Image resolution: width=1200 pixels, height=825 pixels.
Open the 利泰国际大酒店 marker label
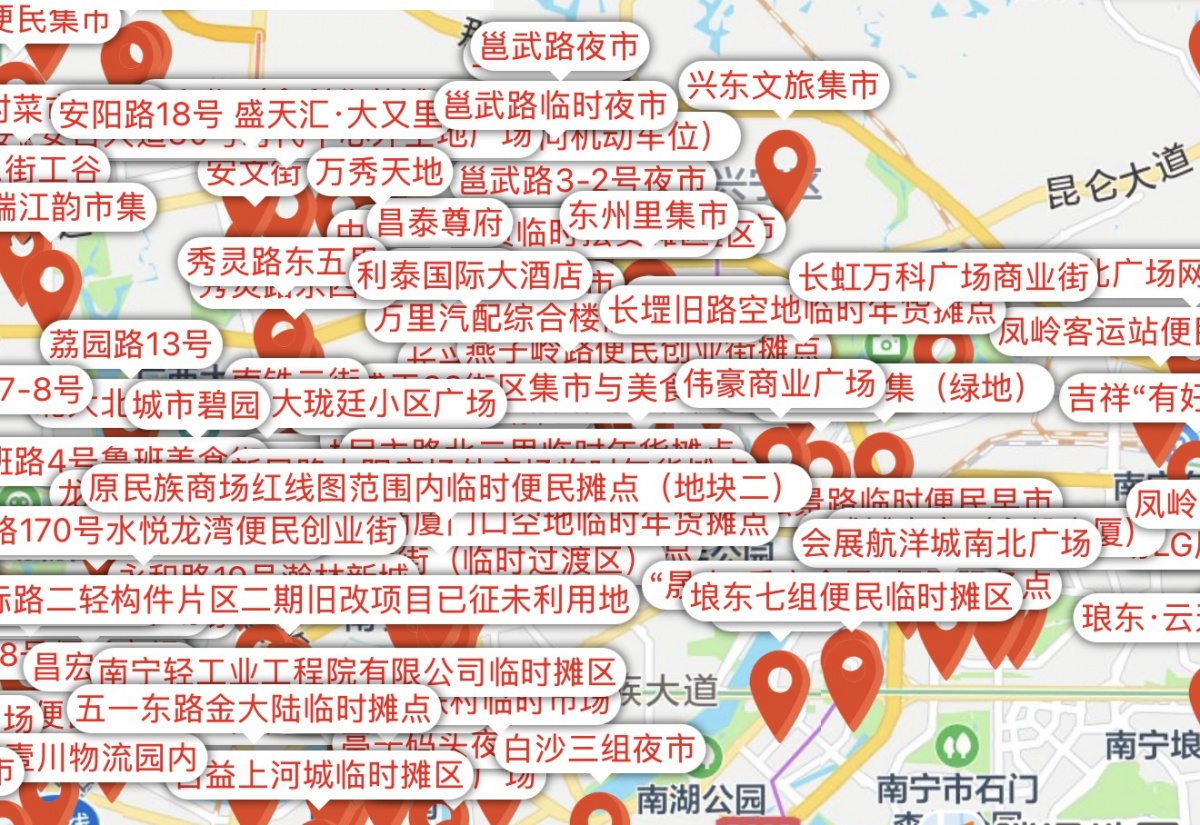[x=470, y=274]
